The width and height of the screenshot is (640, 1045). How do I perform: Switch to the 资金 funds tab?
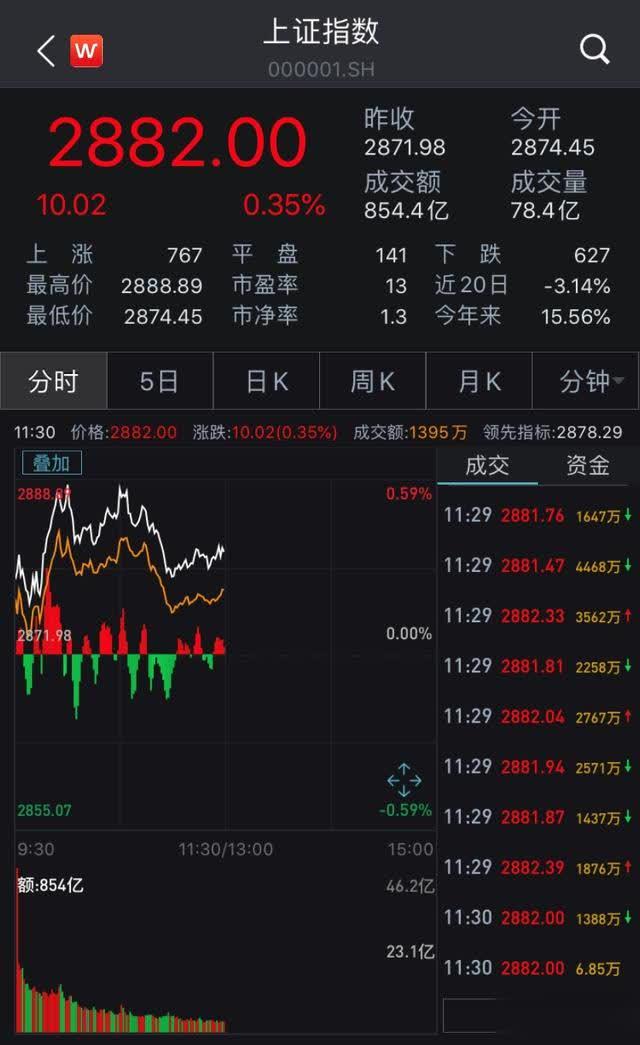coord(587,465)
